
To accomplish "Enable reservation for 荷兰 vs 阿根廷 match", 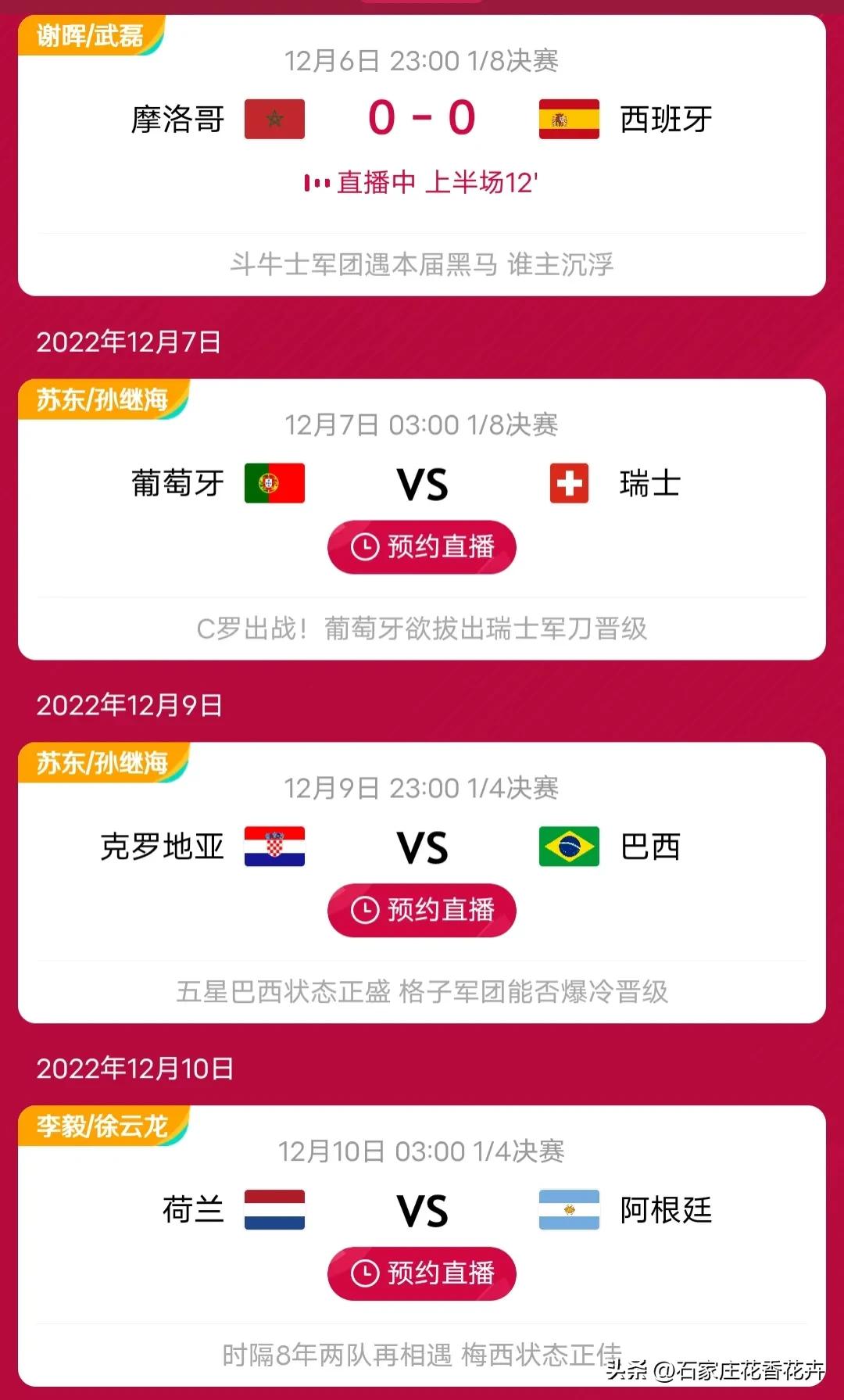I will (x=421, y=1273).
